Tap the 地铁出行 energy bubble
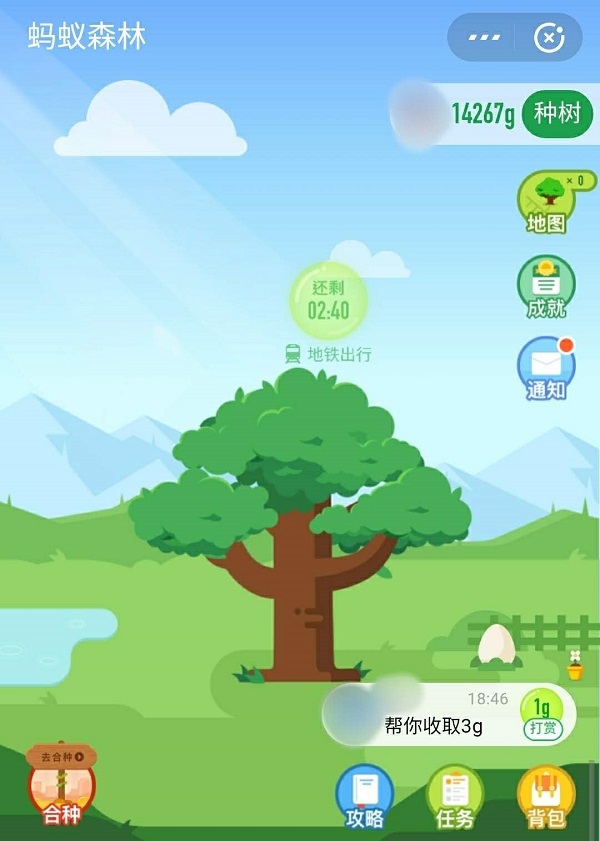 click(x=328, y=300)
